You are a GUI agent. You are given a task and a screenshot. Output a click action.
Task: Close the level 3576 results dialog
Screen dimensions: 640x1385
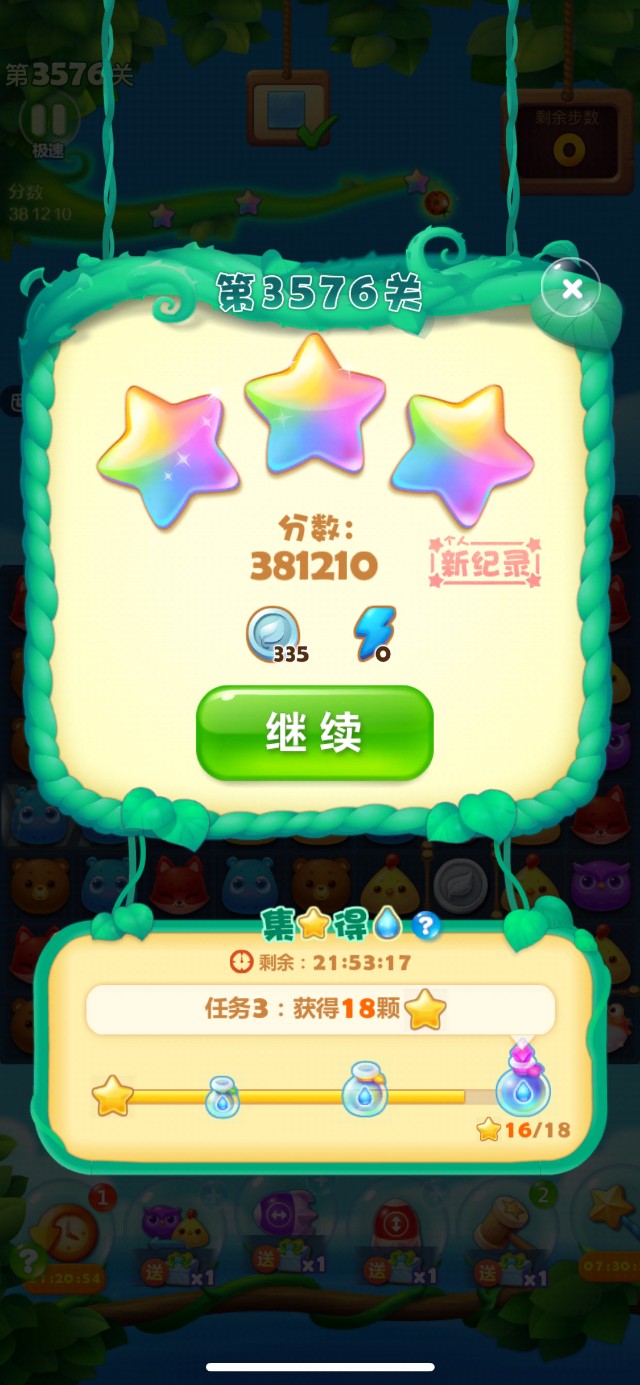pos(571,289)
